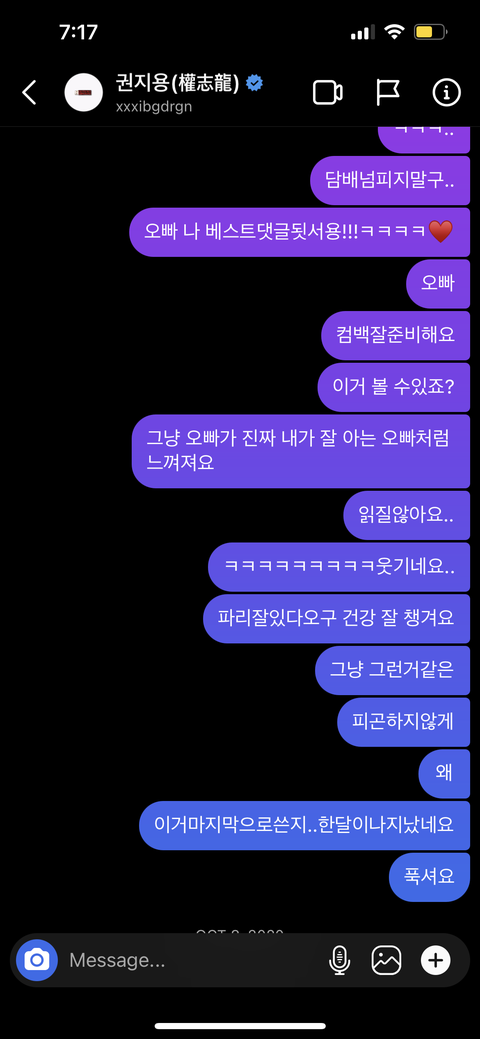Open conversation info details
This screenshot has height=1039, width=480.
[x=446, y=93]
